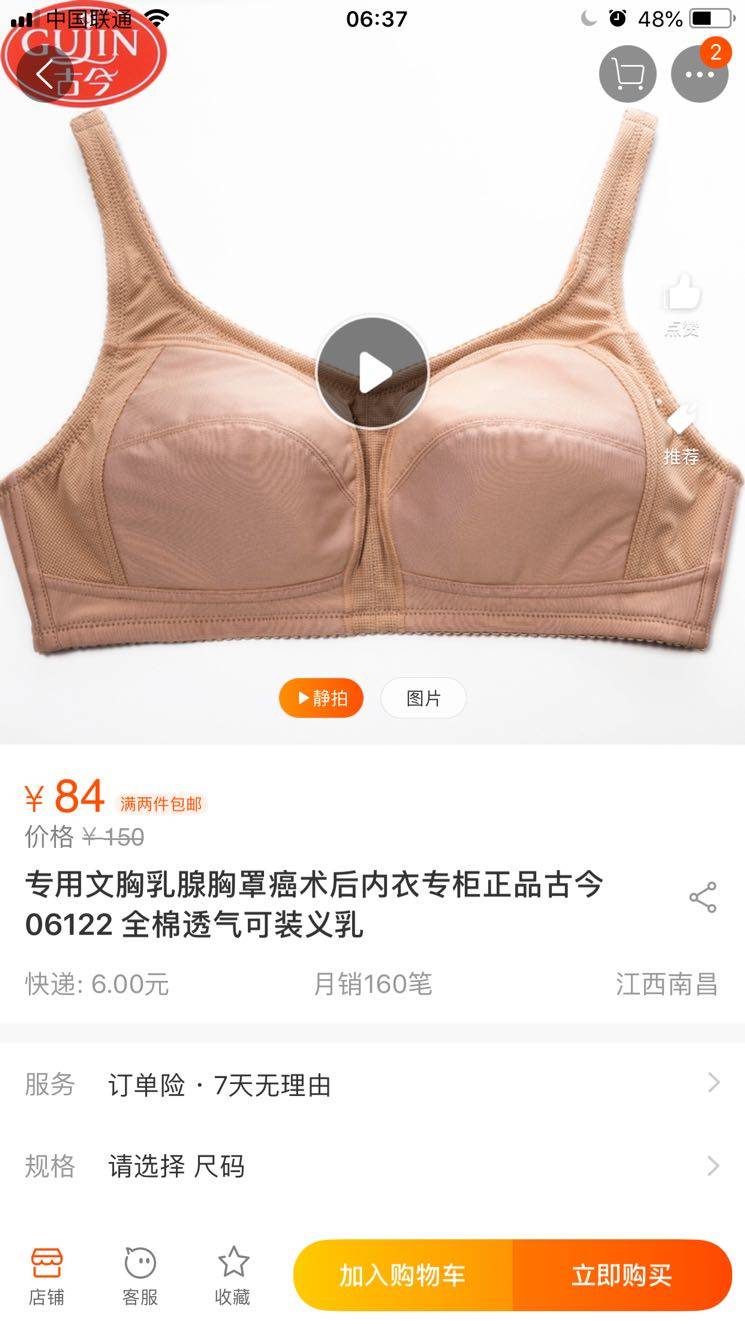
Task: Go back using the top-left arrow
Action: coord(45,74)
